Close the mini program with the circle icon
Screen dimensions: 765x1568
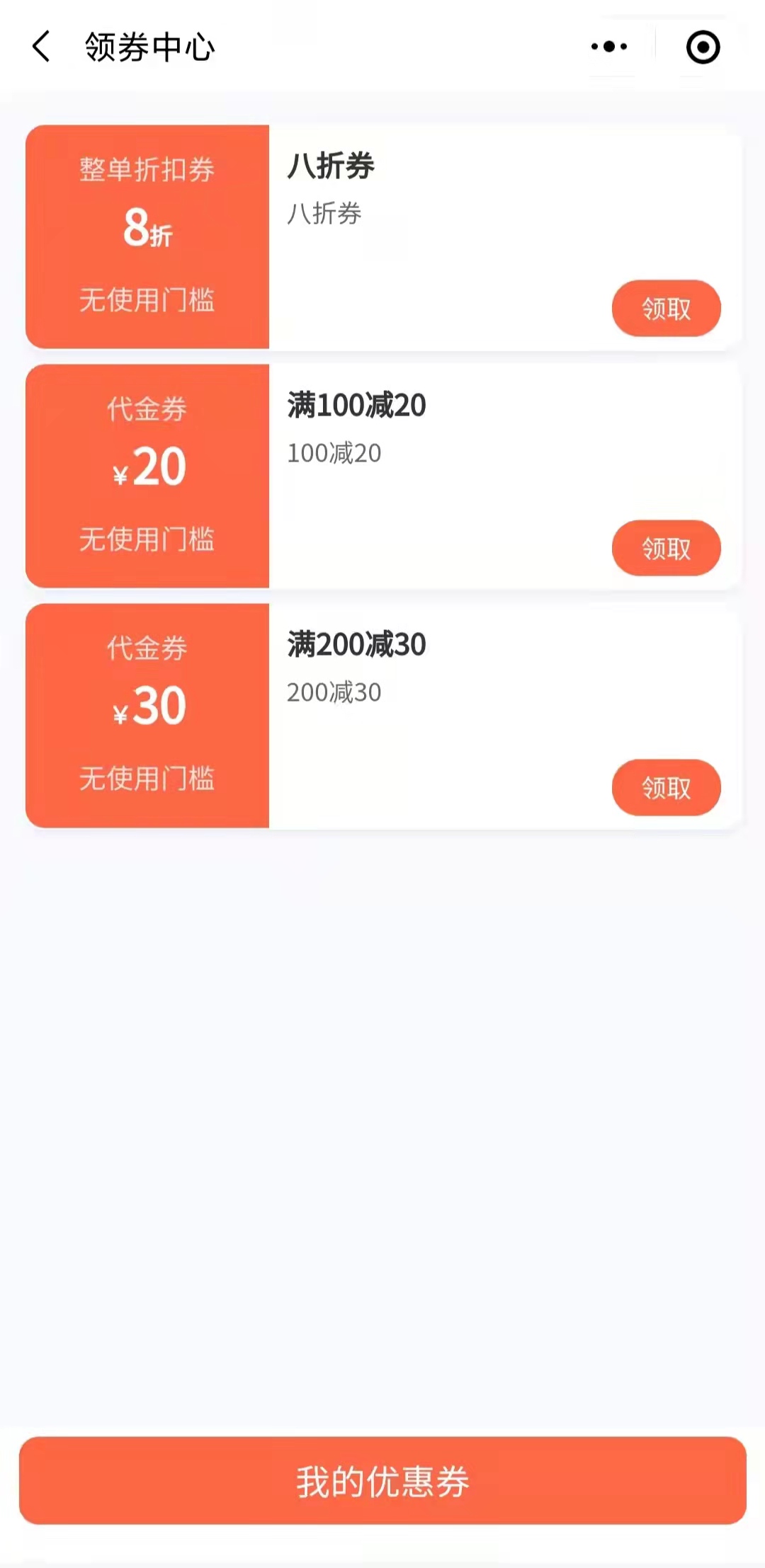pos(703,47)
